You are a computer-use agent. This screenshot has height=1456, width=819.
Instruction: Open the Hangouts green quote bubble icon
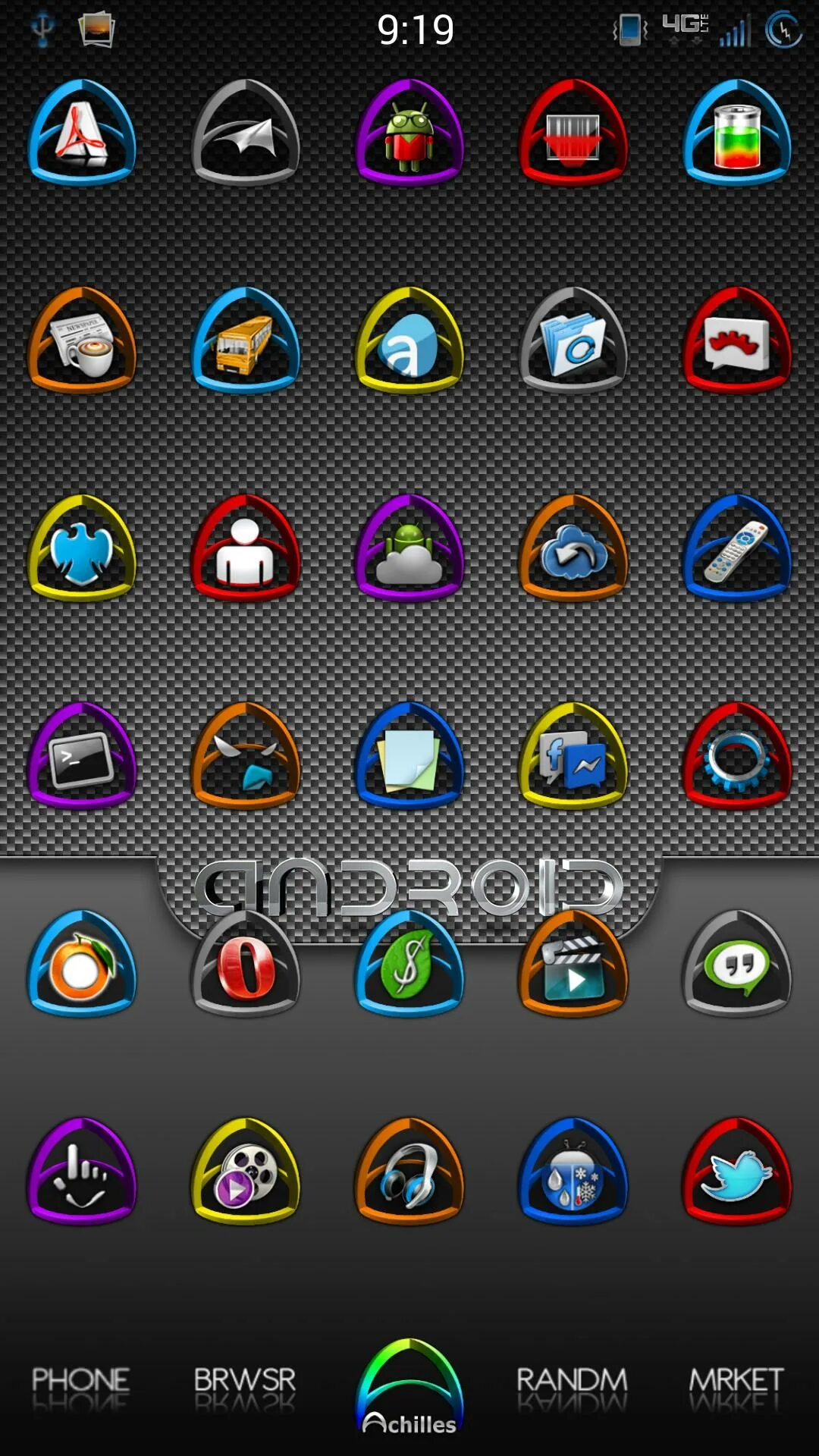pyautogui.click(x=737, y=966)
